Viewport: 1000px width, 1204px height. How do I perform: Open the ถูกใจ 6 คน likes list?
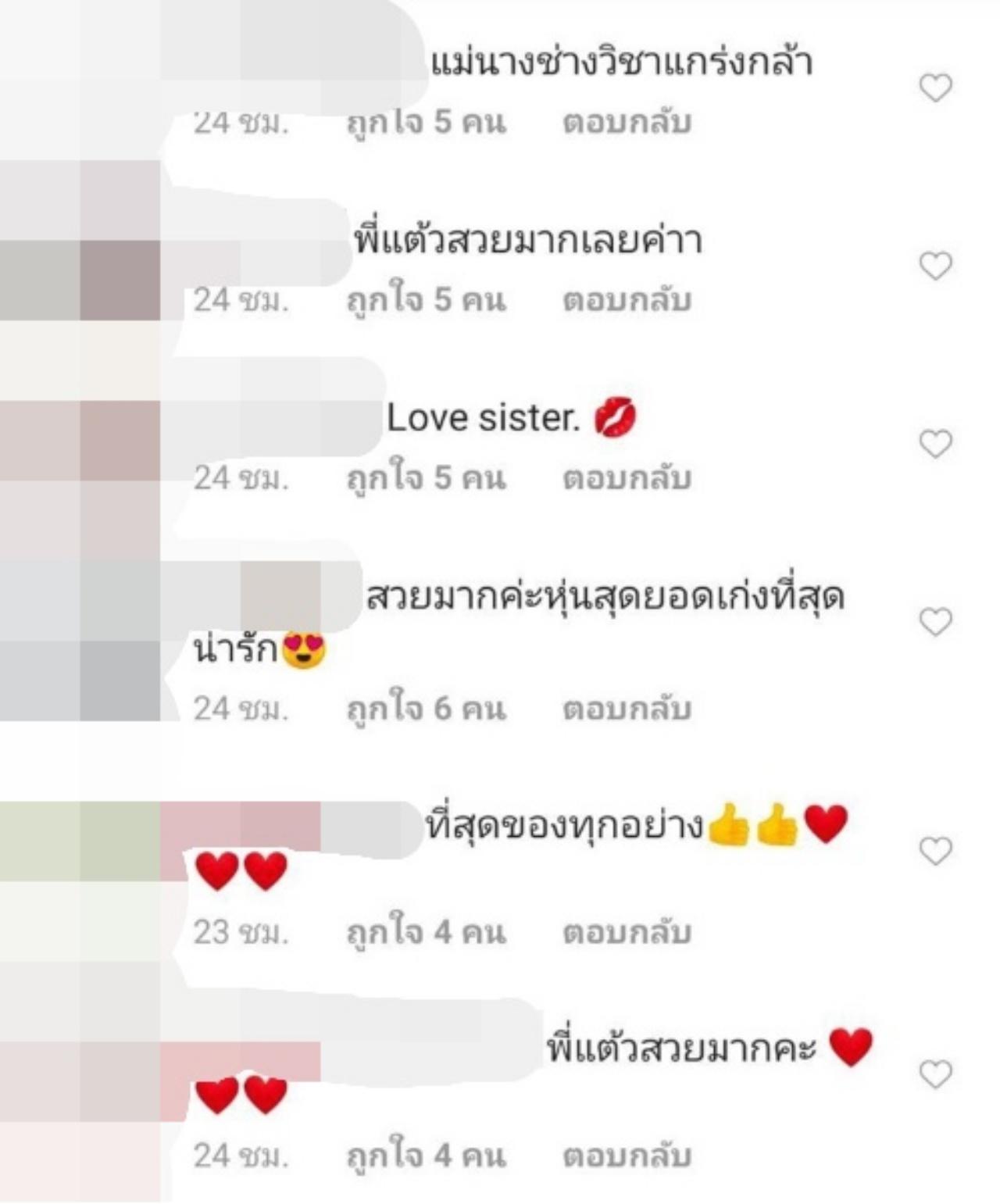(x=427, y=709)
